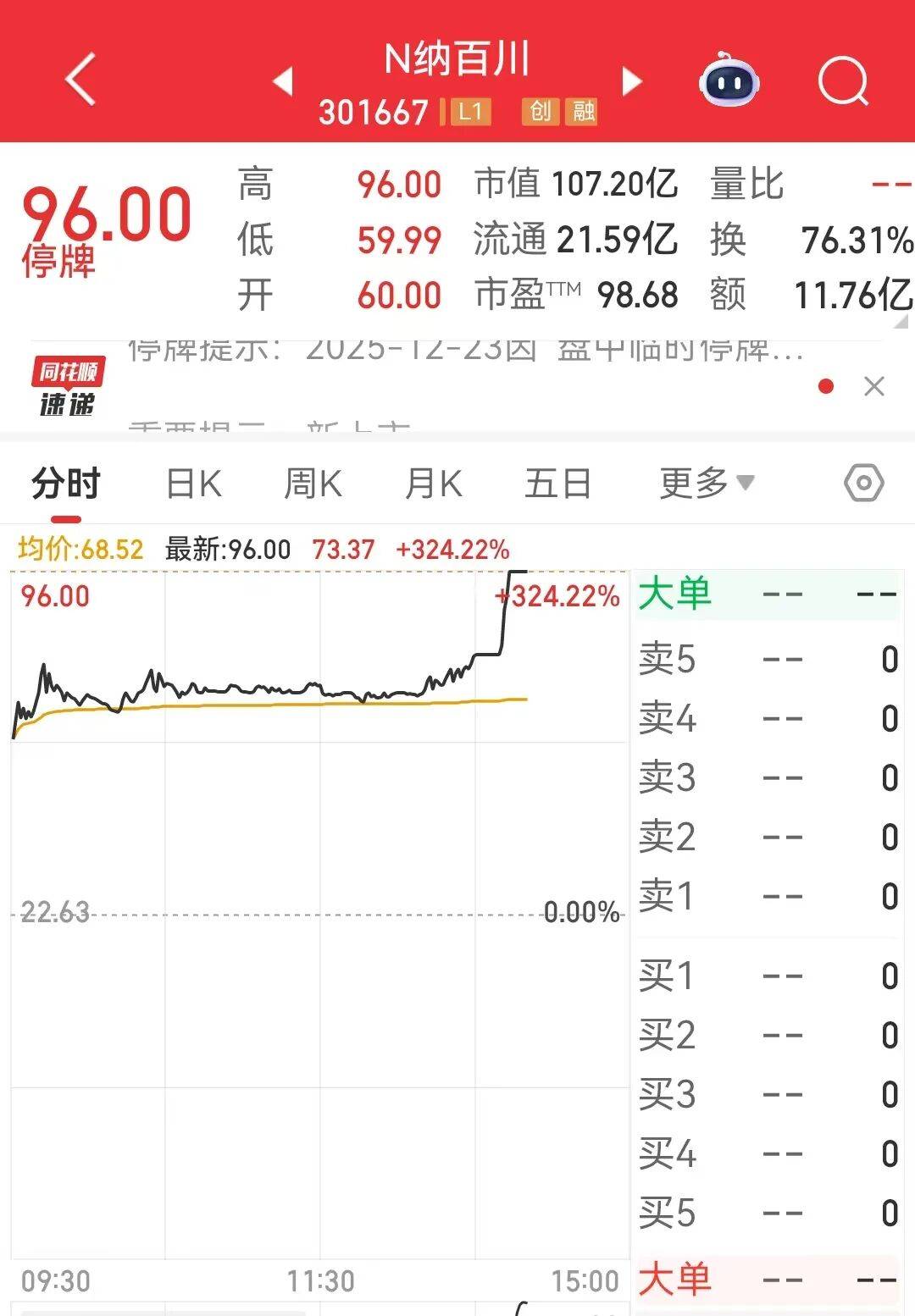Switch to previous stock with left arrow
Image resolution: width=915 pixels, height=1316 pixels.
click(286, 79)
